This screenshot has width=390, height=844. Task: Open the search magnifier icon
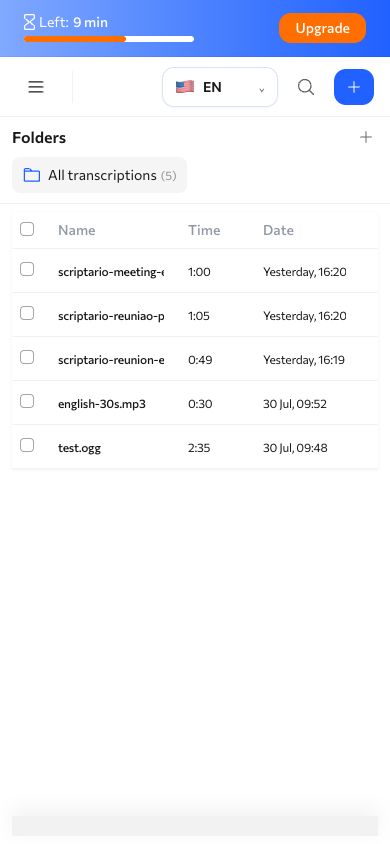pos(306,87)
